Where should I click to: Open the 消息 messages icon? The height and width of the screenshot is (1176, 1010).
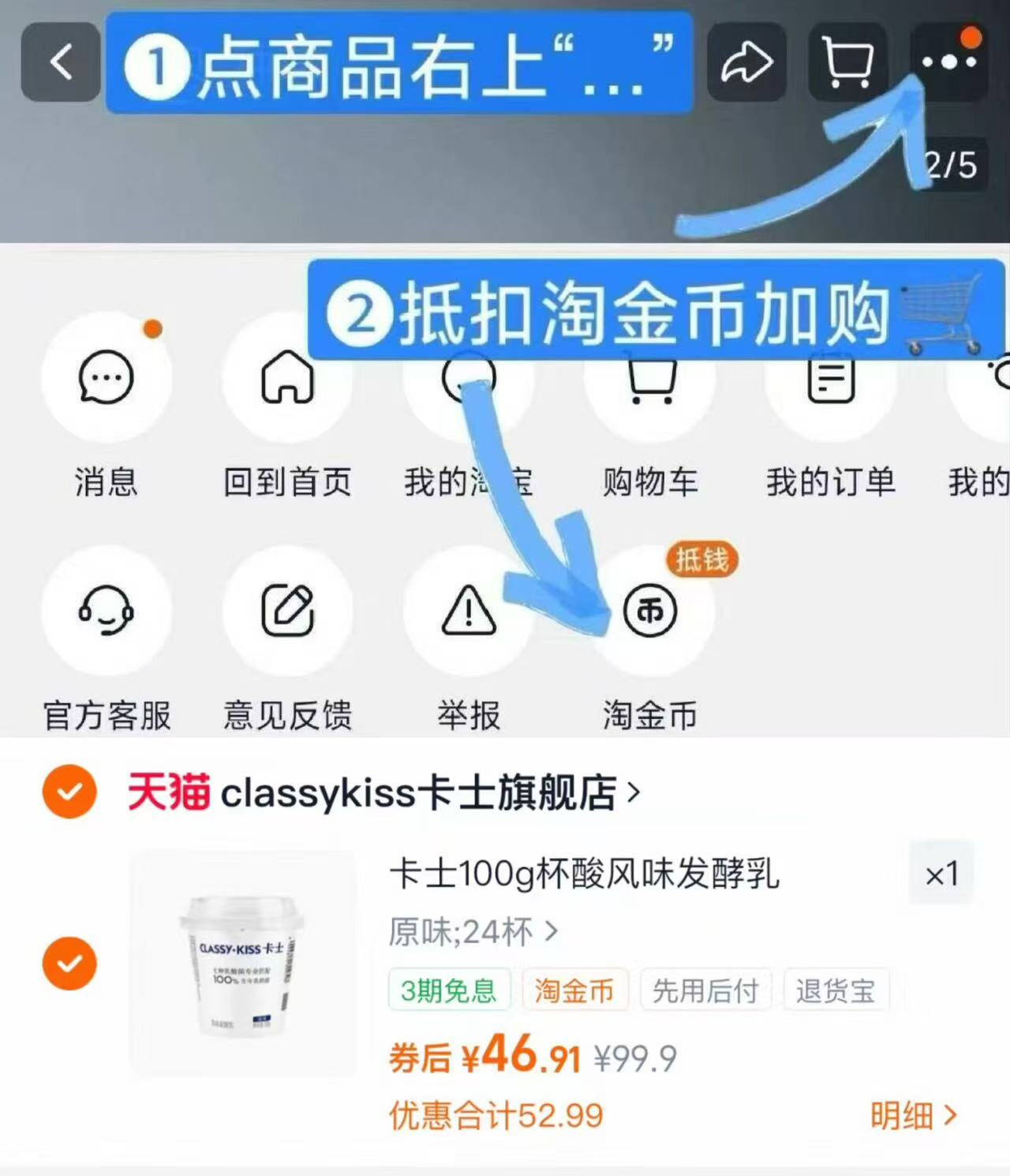(x=108, y=379)
